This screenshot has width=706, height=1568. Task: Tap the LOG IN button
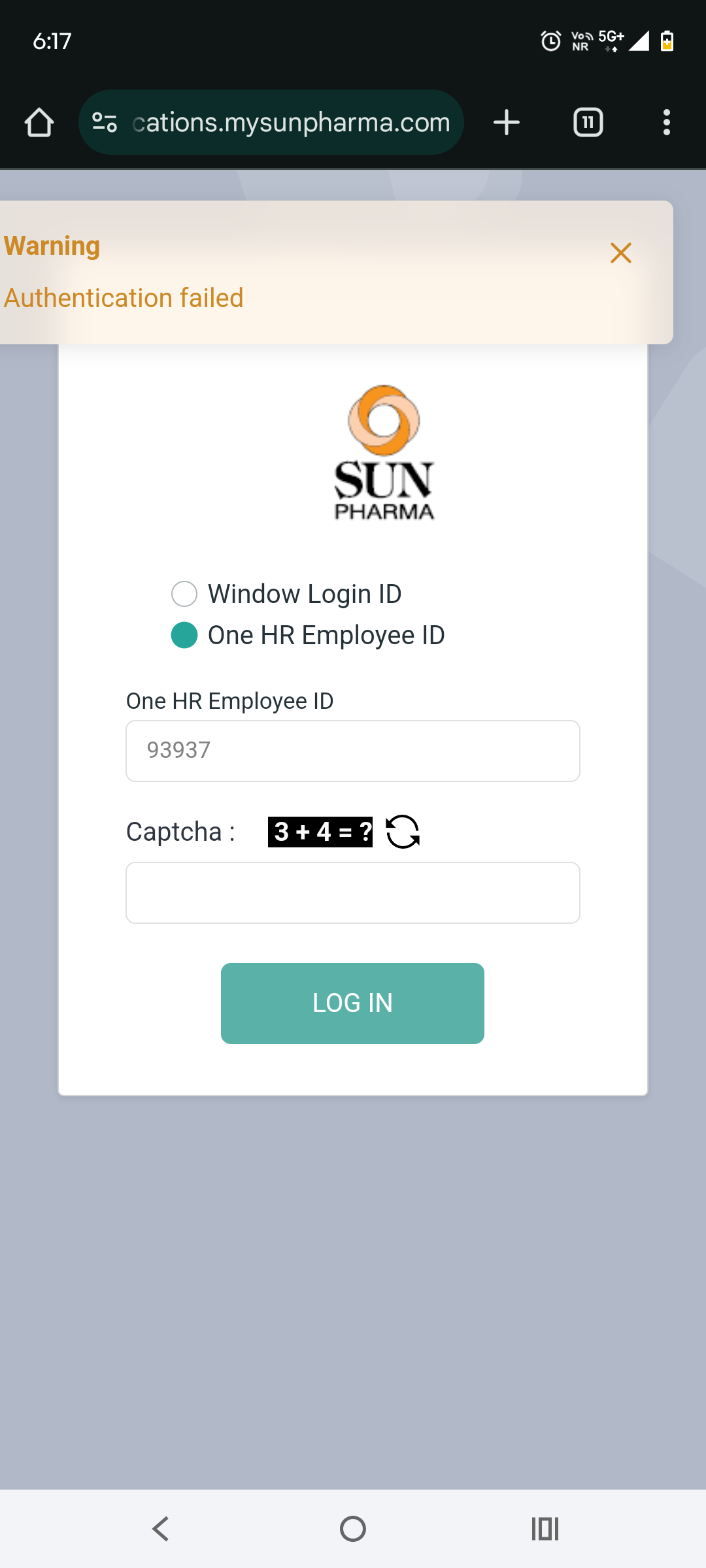tap(352, 1003)
